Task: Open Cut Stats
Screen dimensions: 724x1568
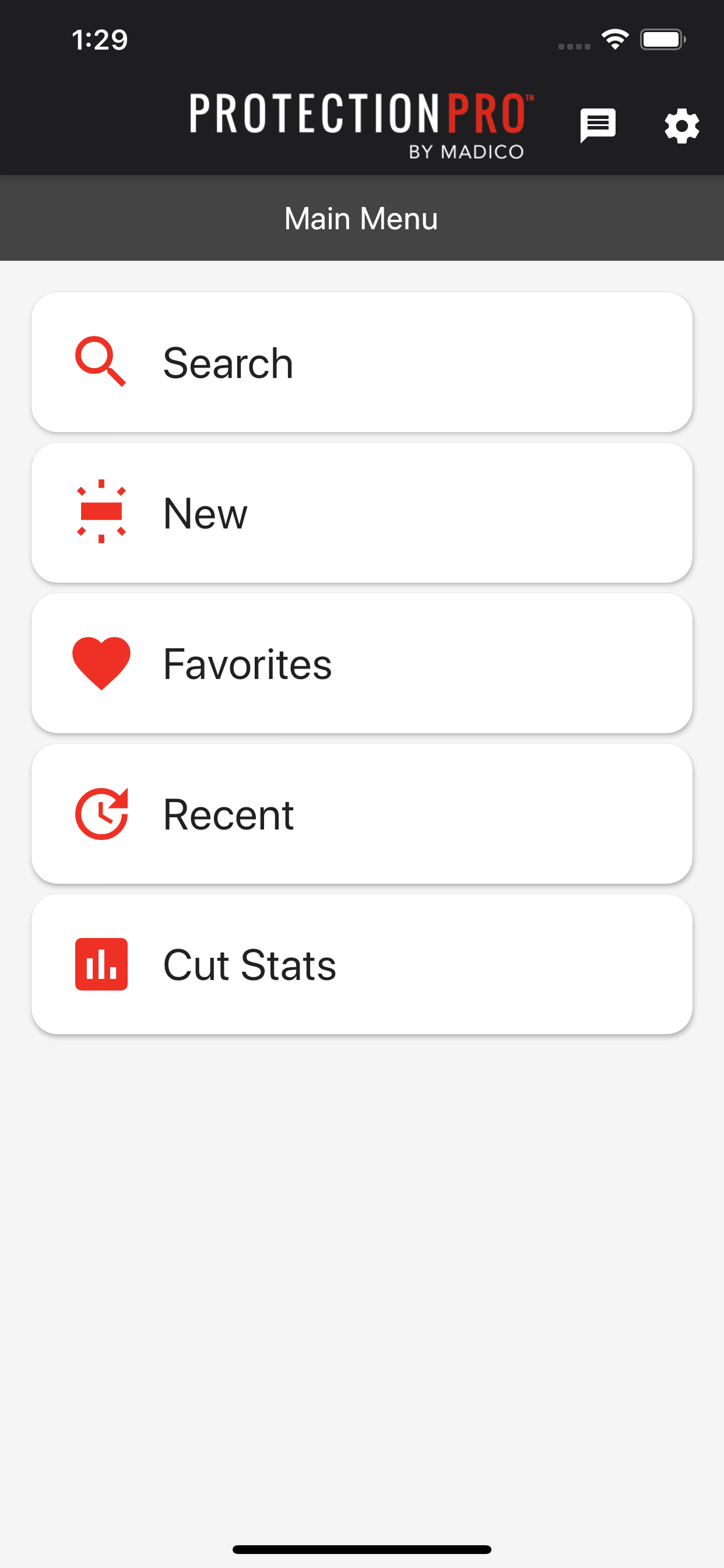Action: (x=362, y=964)
